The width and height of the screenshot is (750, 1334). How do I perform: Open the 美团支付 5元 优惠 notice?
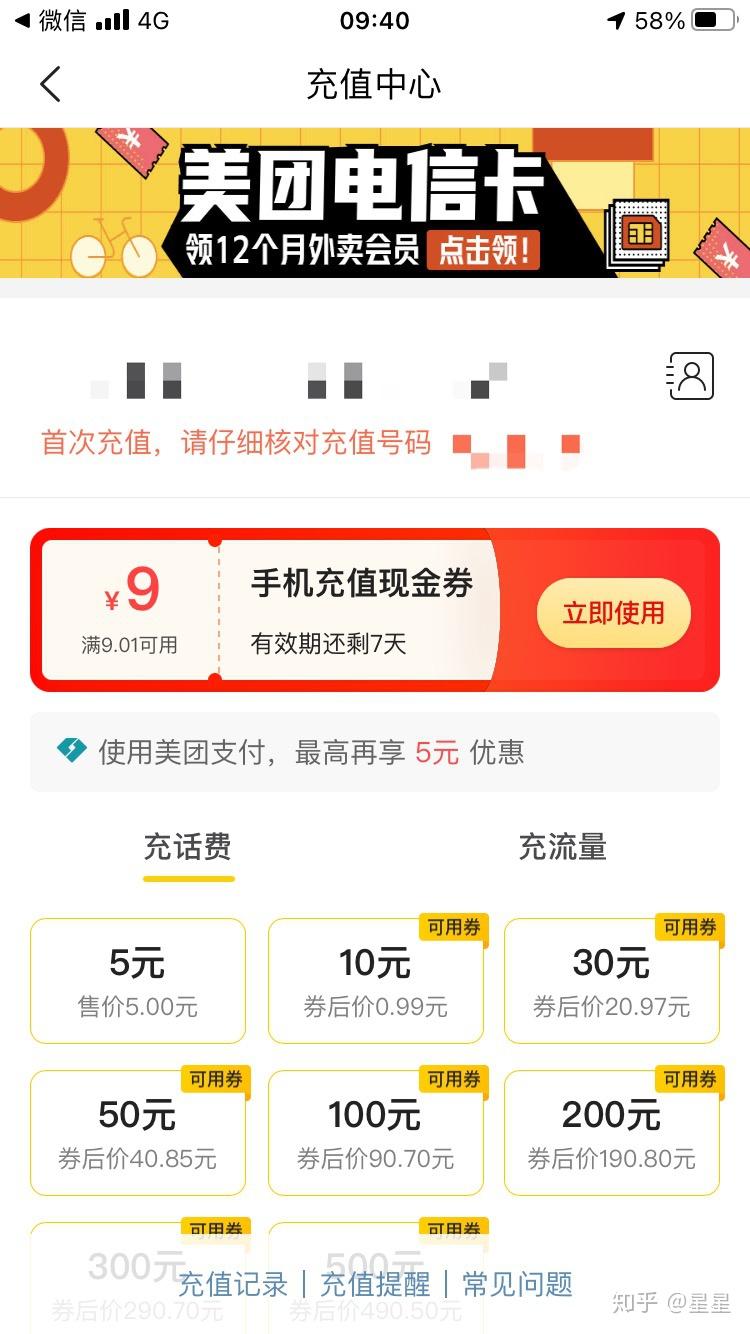(x=375, y=752)
